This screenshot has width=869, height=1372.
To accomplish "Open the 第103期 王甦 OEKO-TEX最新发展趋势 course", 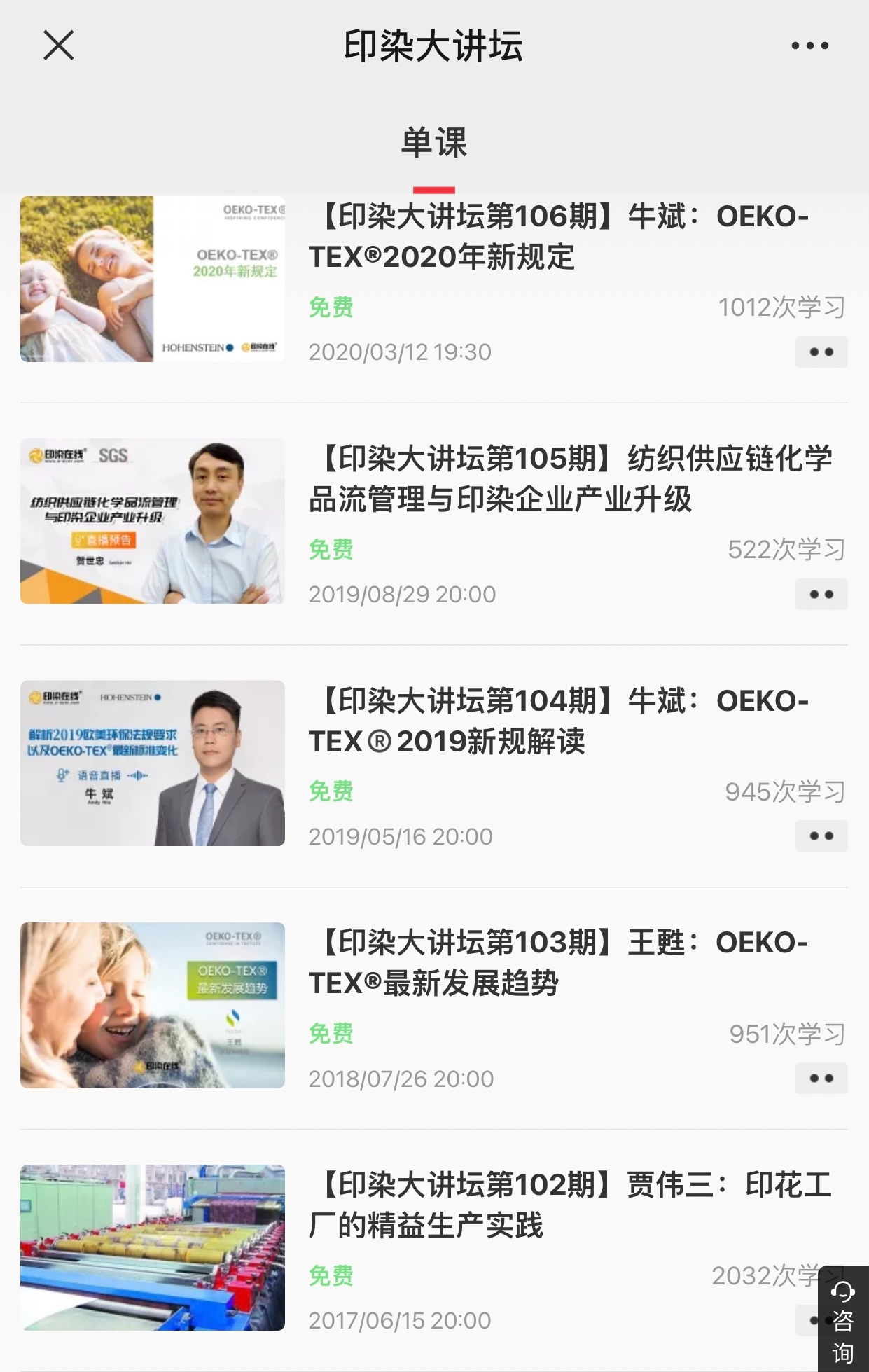I will pyautogui.click(x=558, y=963).
